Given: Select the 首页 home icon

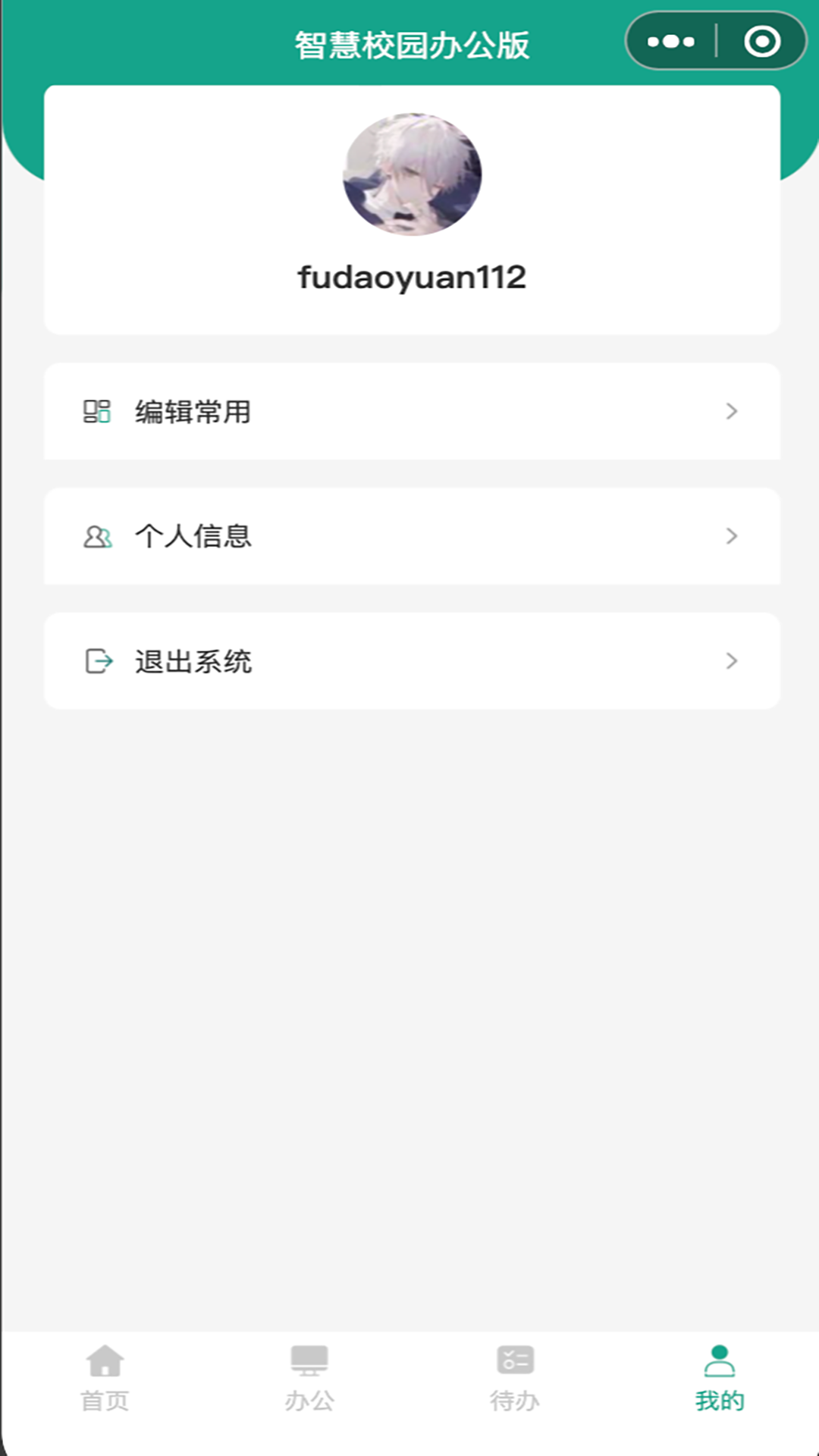Looking at the screenshot, I should 105,1361.
